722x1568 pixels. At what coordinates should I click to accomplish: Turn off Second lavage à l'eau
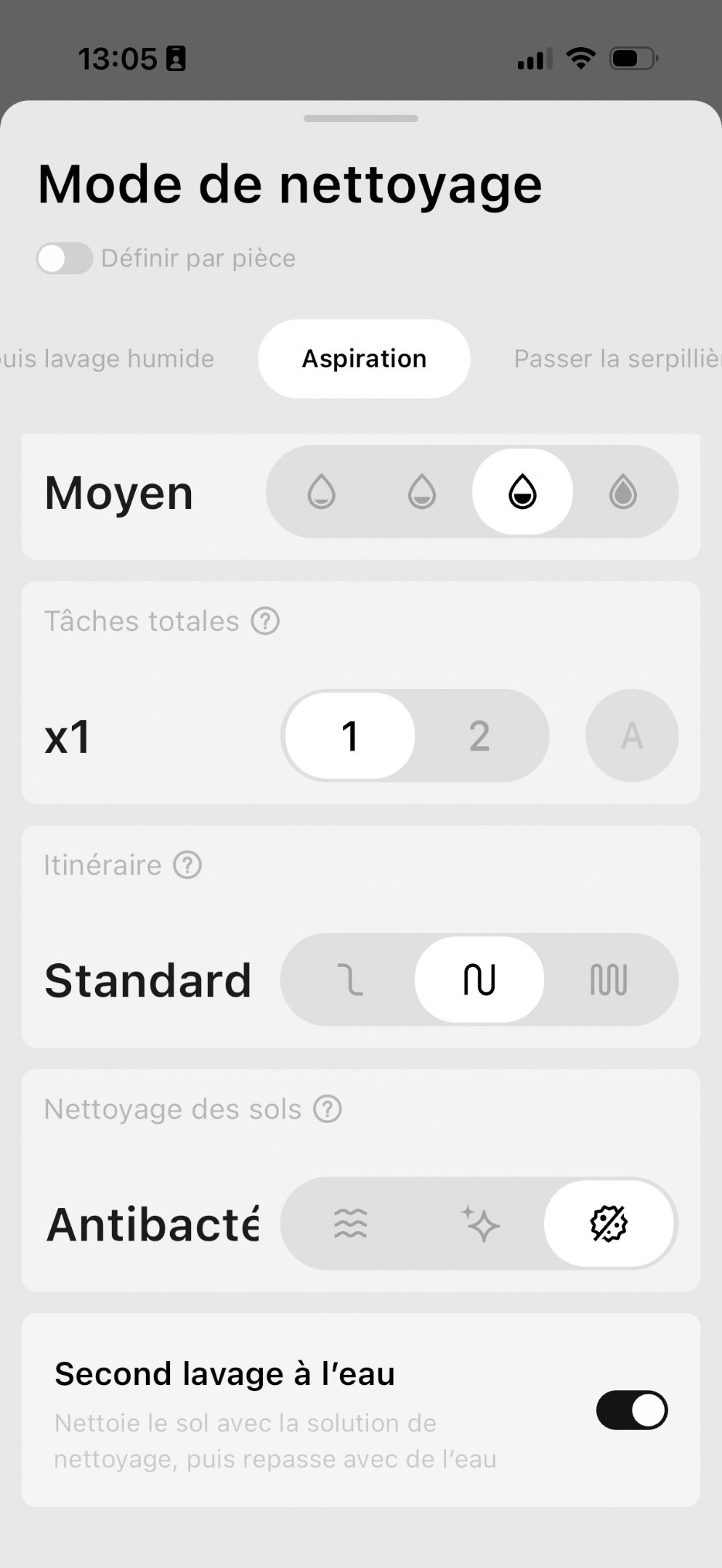tap(632, 1410)
